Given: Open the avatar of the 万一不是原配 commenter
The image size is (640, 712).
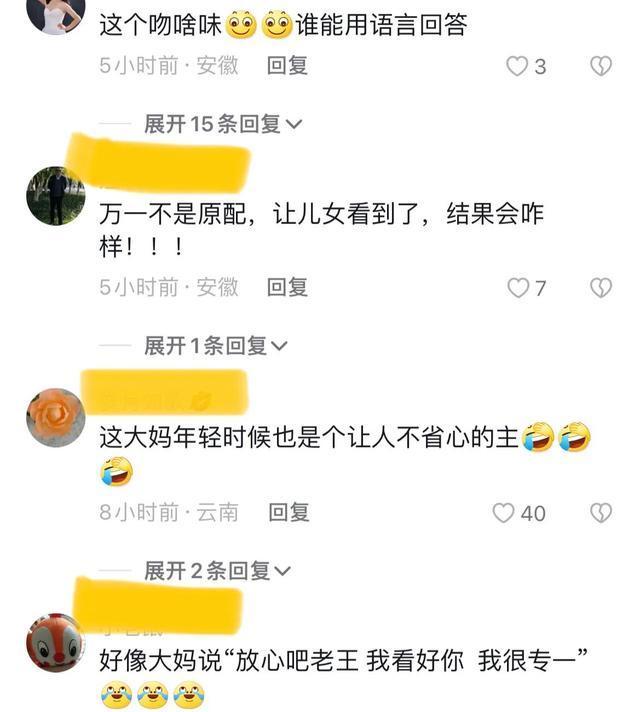Looking at the screenshot, I should click(x=55, y=195).
